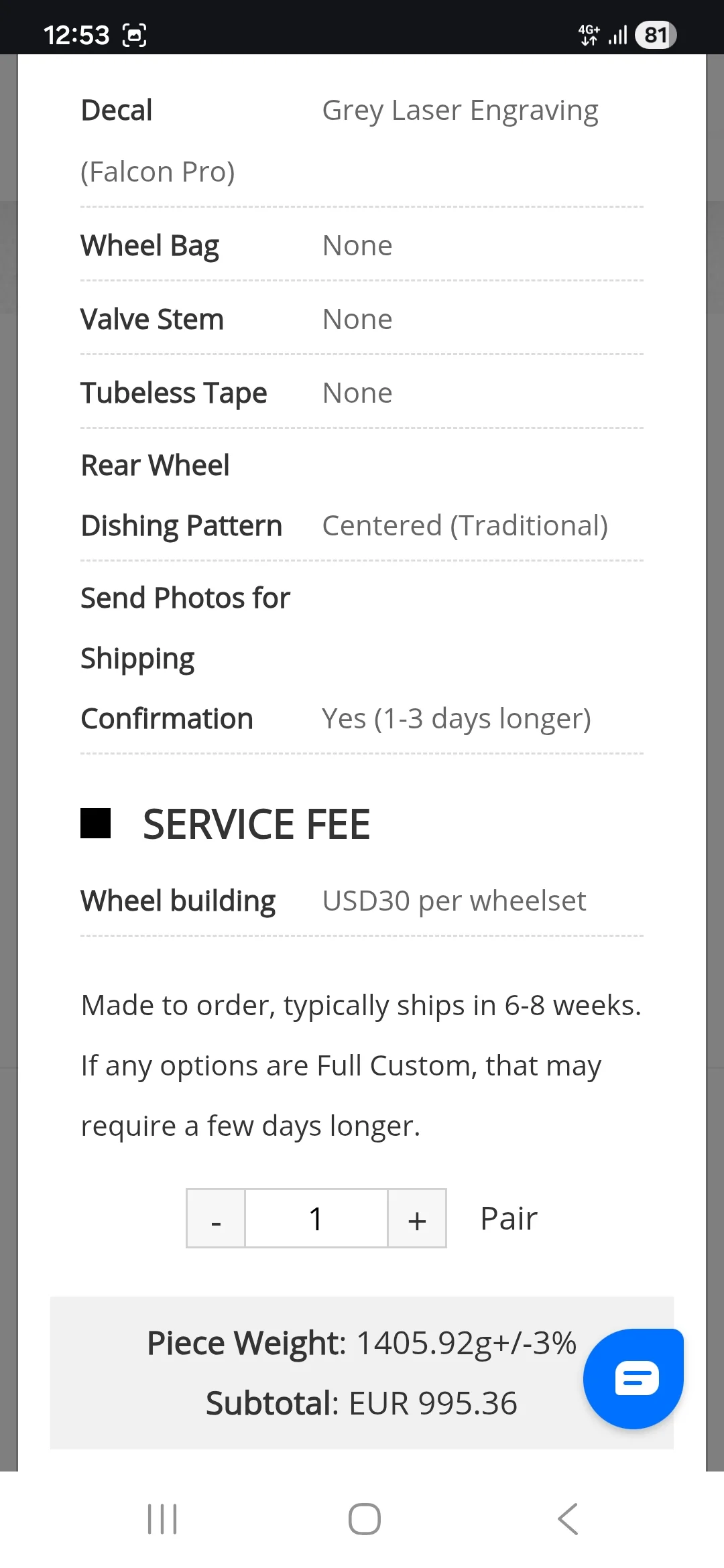
Task: Tap the battery indicator showing 81
Action: click(x=654, y=34)
